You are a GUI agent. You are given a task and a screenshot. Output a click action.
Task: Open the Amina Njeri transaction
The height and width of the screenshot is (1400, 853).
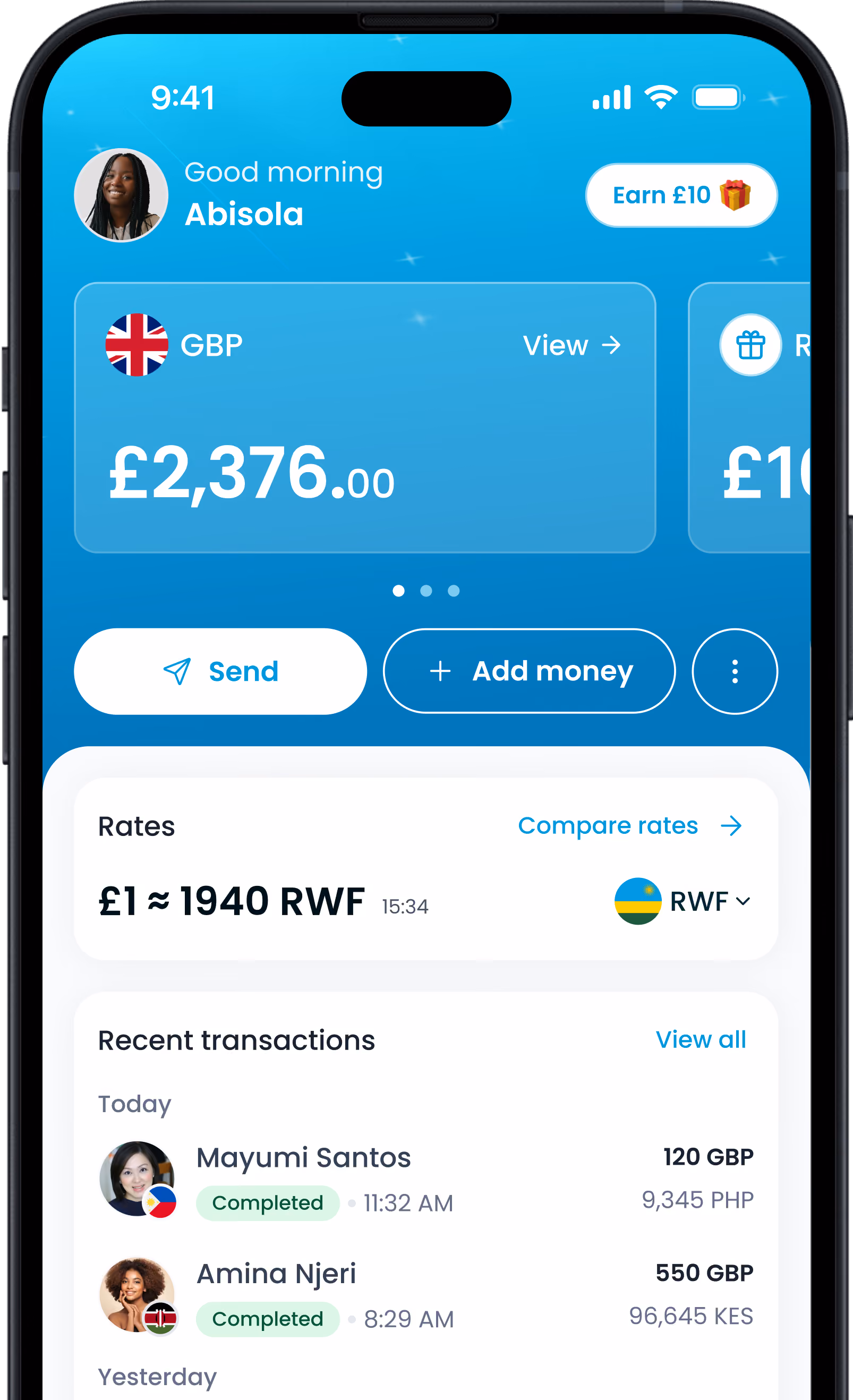(x=426, y=1295)
